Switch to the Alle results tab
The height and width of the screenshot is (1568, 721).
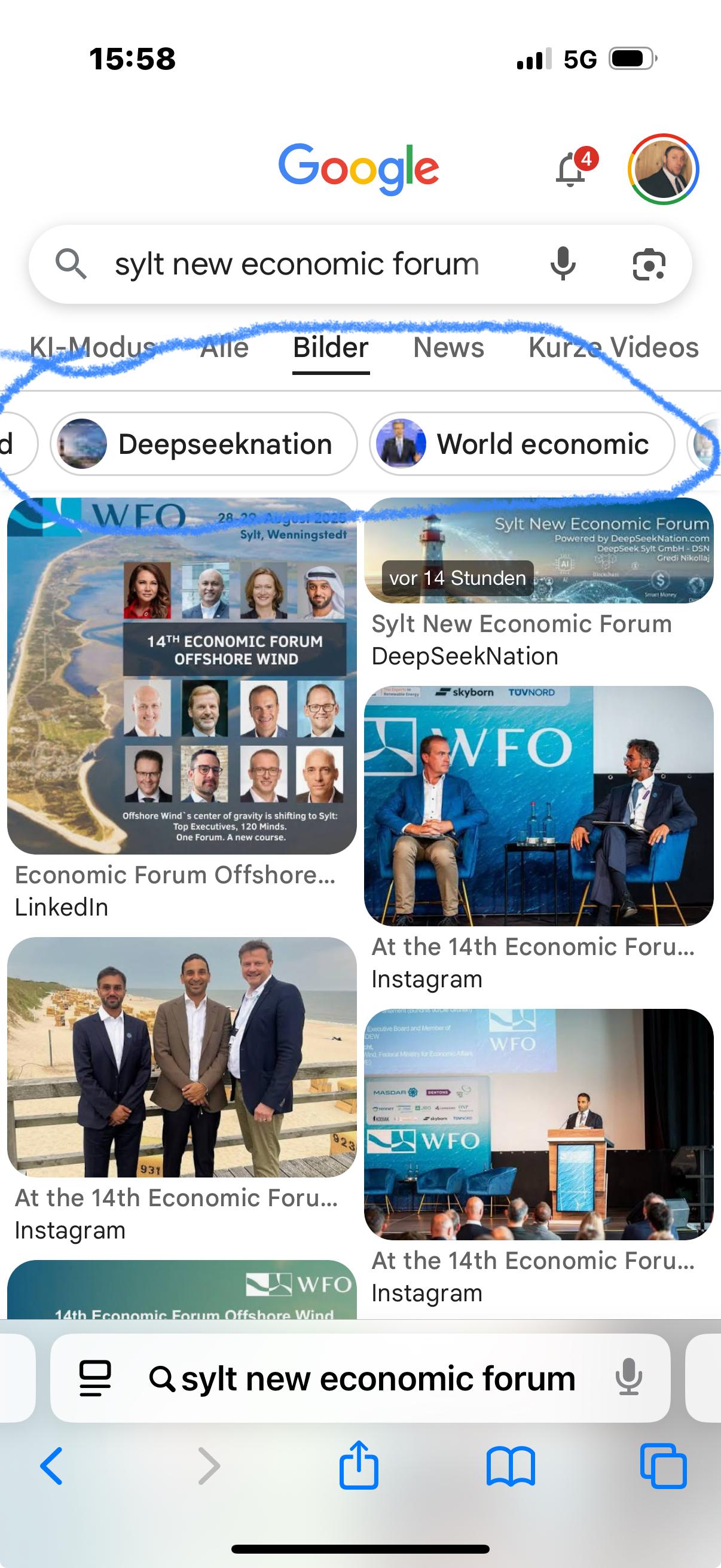225,347
